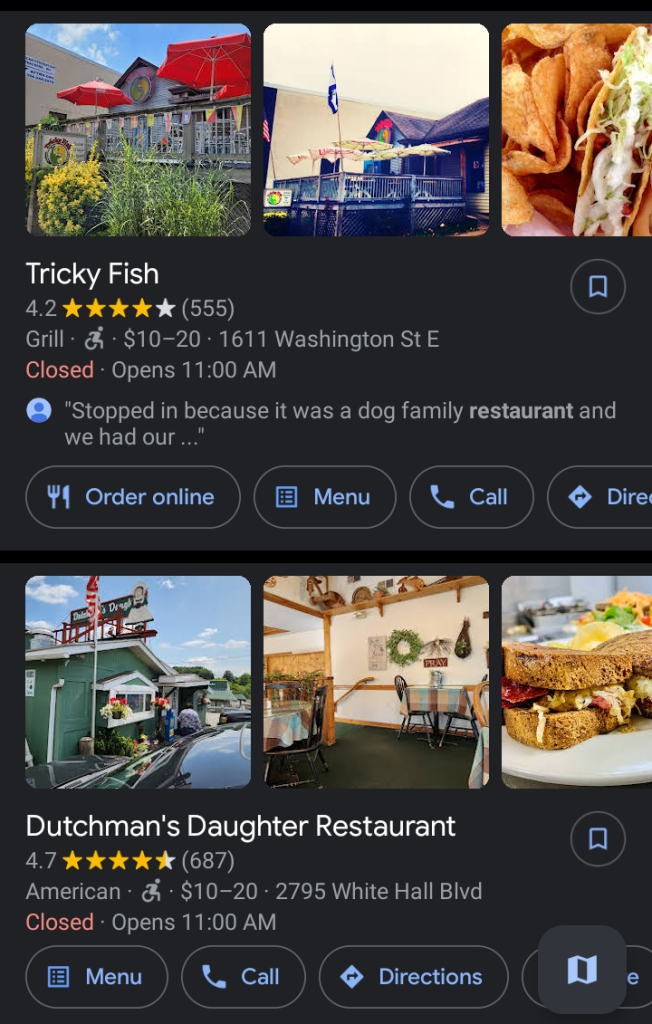Image resolution: width=652 pixels, height=1024 pixels.
Task: Get directions to Dutchman's Daughter Restaurant
Action: (x=413, y=977)
